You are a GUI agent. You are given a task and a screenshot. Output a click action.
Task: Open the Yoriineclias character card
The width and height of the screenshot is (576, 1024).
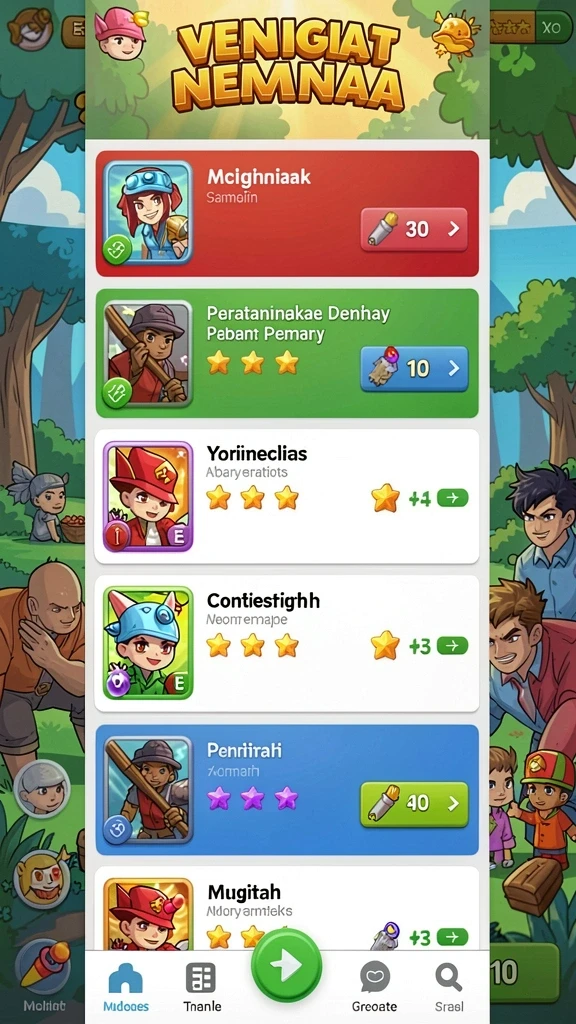point(287,496)
